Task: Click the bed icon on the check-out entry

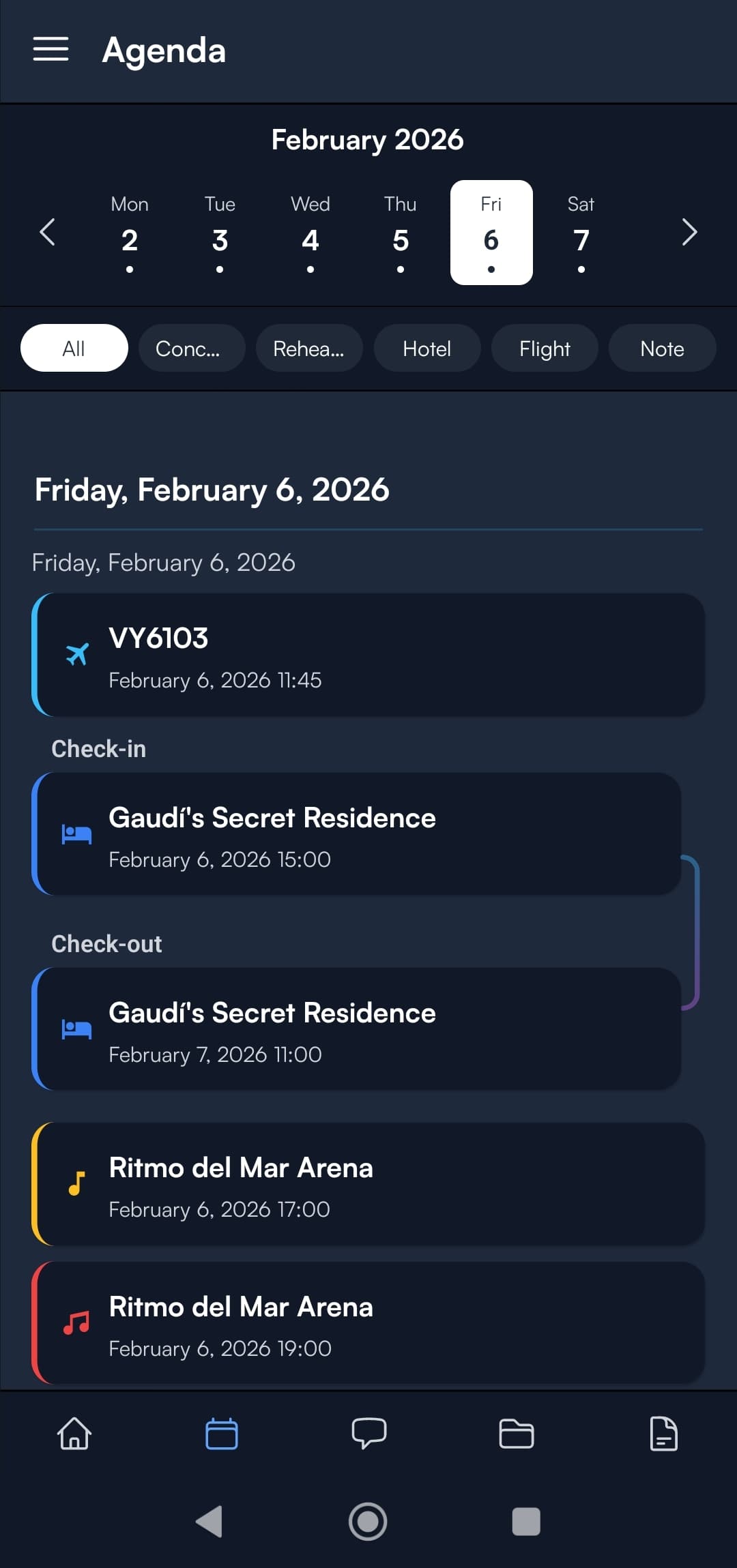Action: pos(78,1029)
